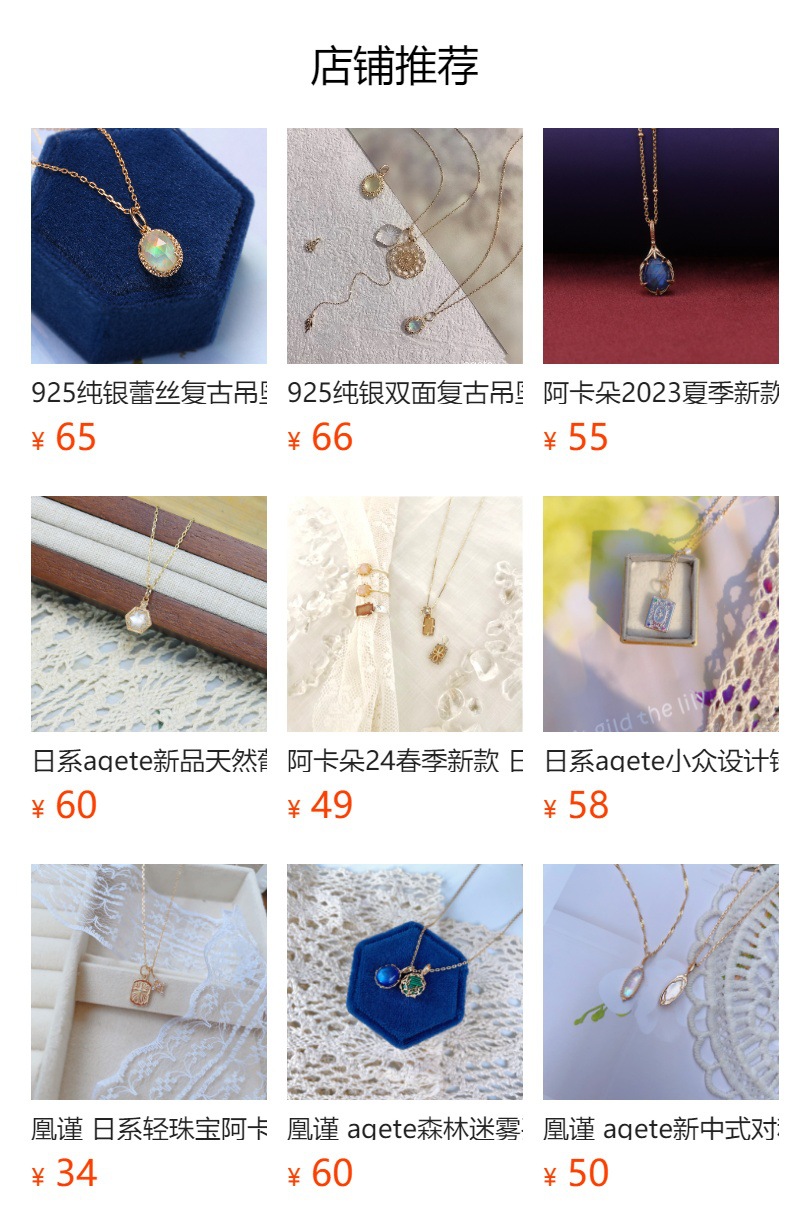Open the 凰谨 agete新中式 item at ¥50
Viewport: 790px width, 1232px height.
(x=661, y=982)
